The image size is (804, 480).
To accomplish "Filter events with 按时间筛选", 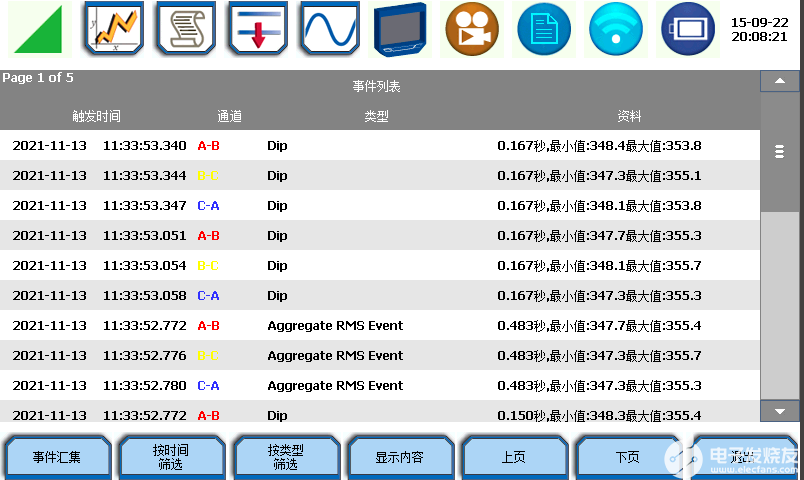I will [171, 457].
